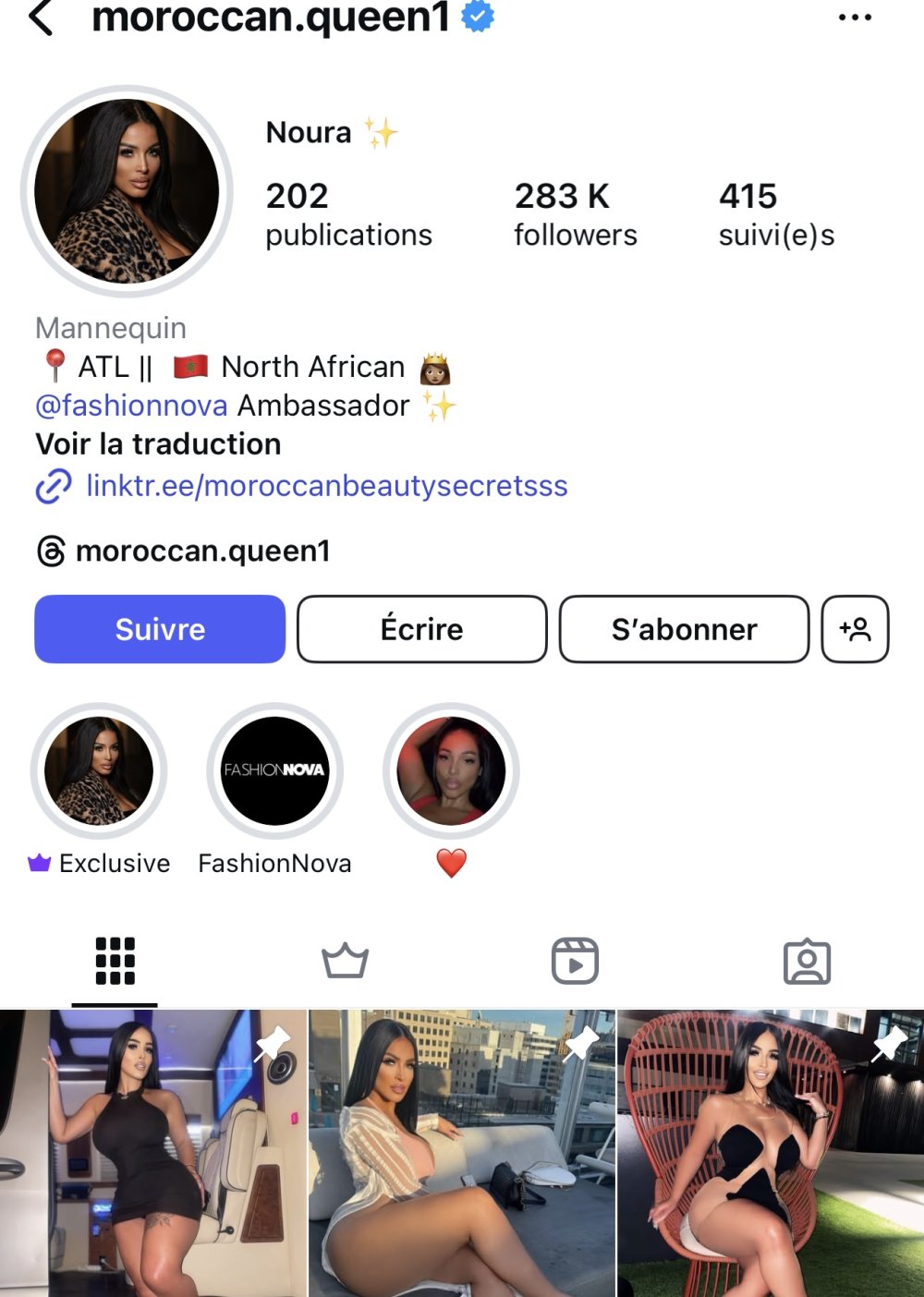The height and width of the screenshot is (1297, 924).
Task: Switch to the crown subscriber-content tab
Action: pos(345,961)
